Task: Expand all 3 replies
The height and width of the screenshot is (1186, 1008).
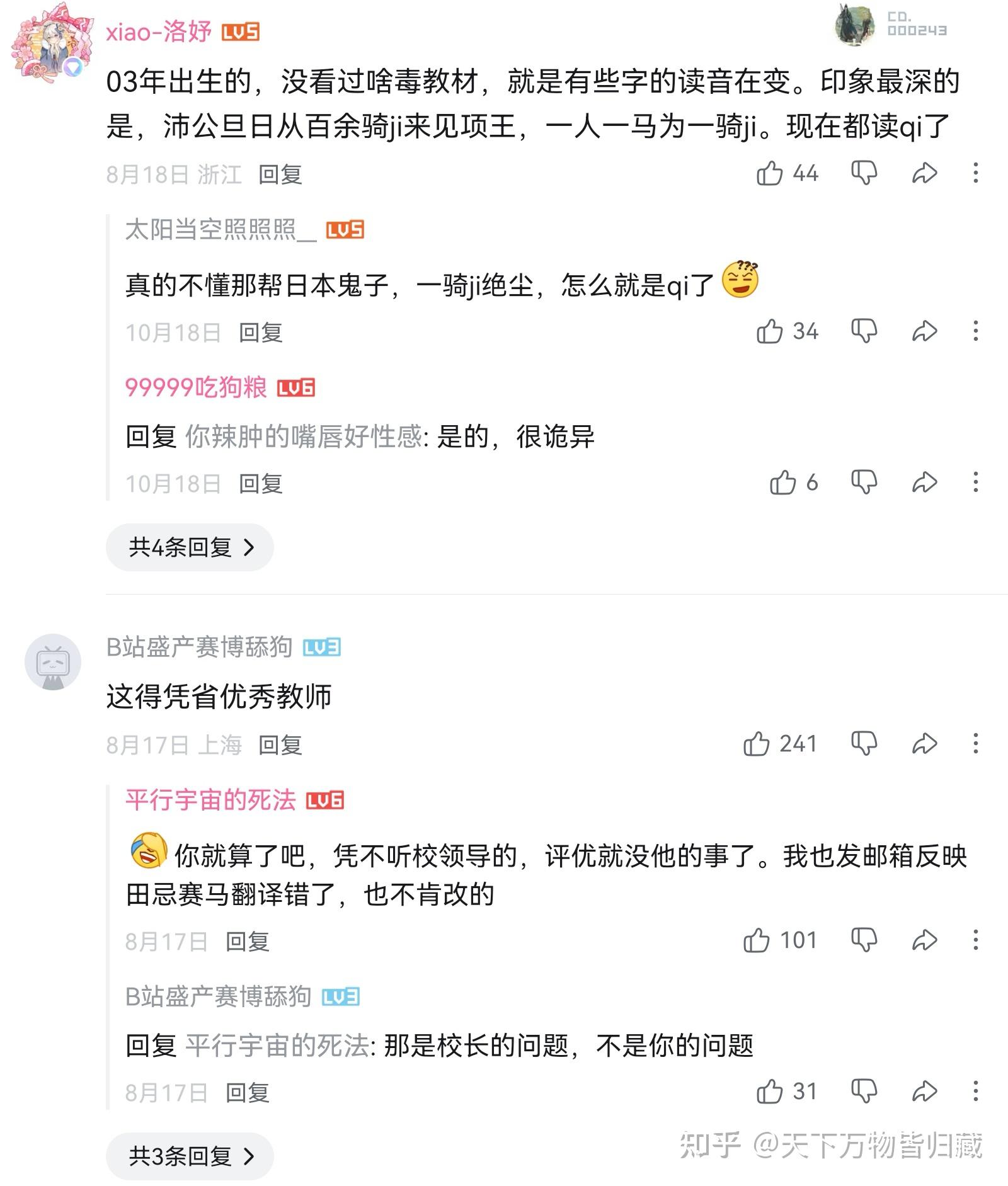Action: tap(190, 1156)
